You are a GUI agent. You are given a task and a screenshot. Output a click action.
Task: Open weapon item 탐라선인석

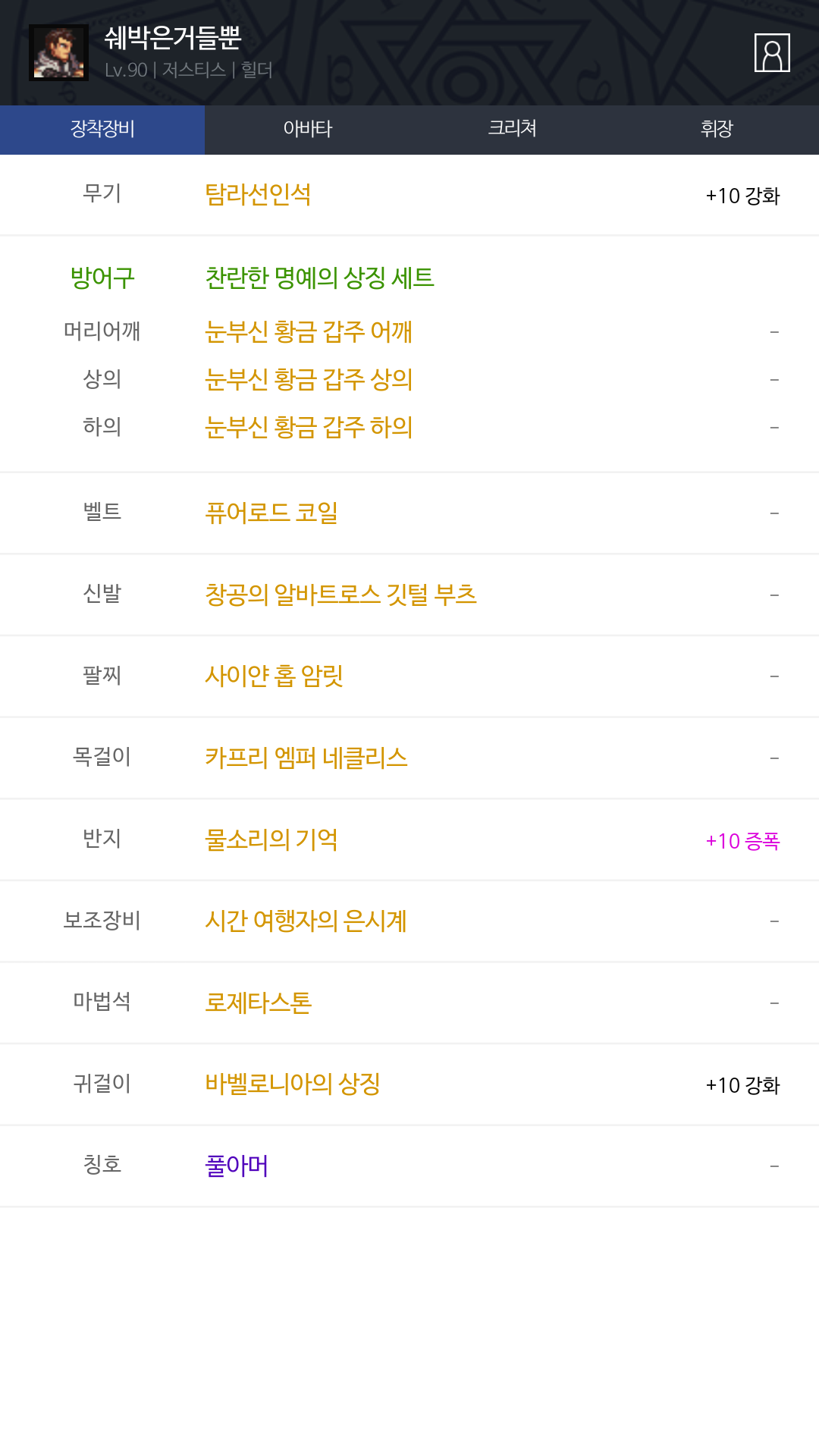[x=258, y=195]
